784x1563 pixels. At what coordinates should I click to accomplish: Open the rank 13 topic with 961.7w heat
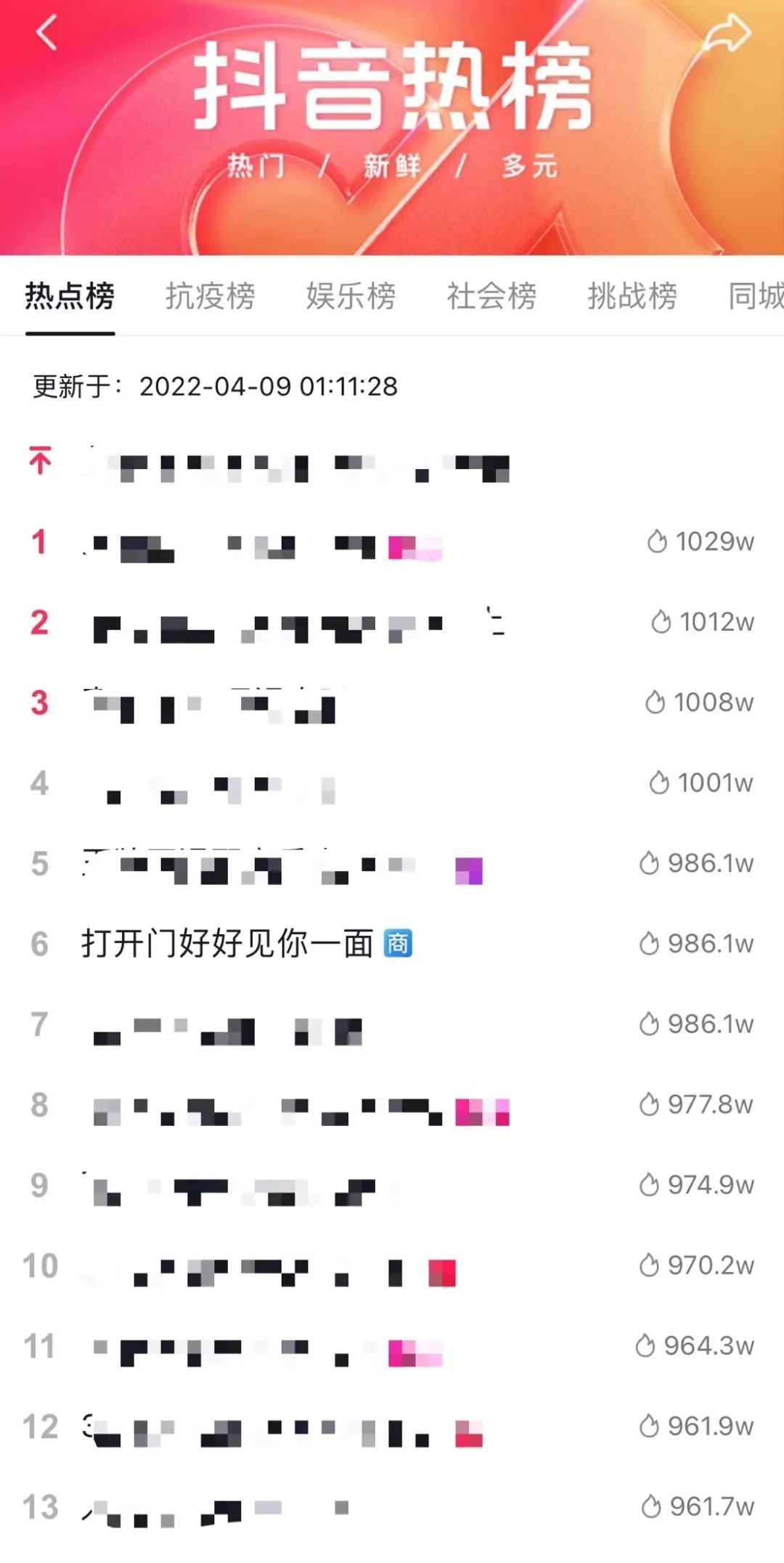tap(218, 1510)
